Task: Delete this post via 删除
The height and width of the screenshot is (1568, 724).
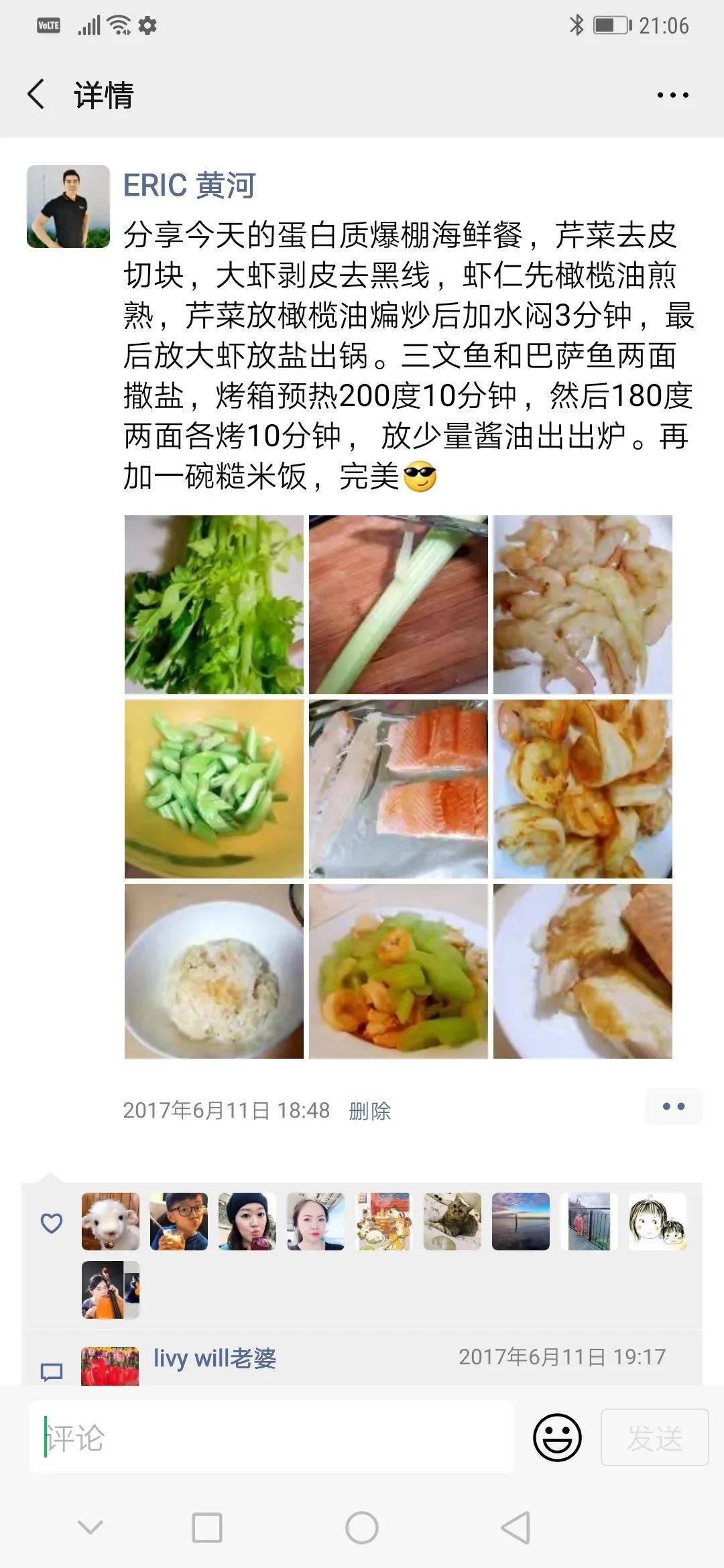Action: (369, 1111)
